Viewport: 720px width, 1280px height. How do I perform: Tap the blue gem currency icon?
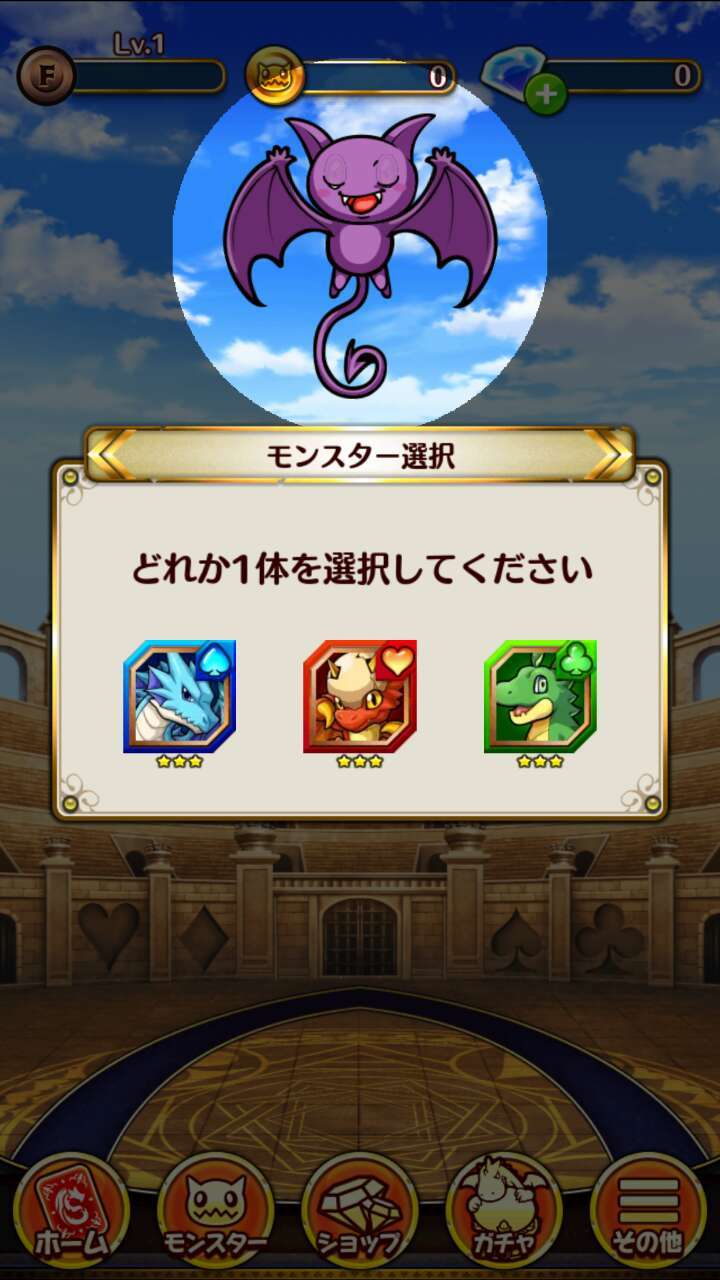tap(512, 68)
